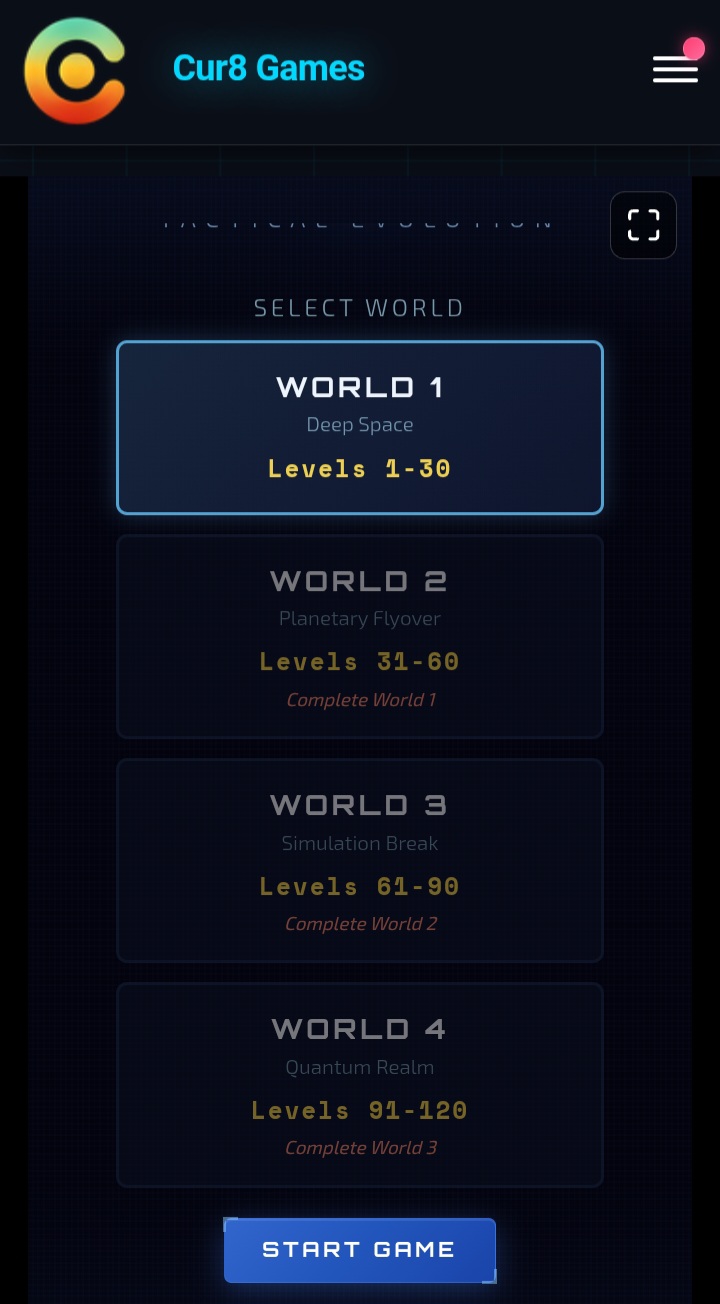Screen dimensions: 720x1304
Task: Start the game
Action: pos(359,1250)
